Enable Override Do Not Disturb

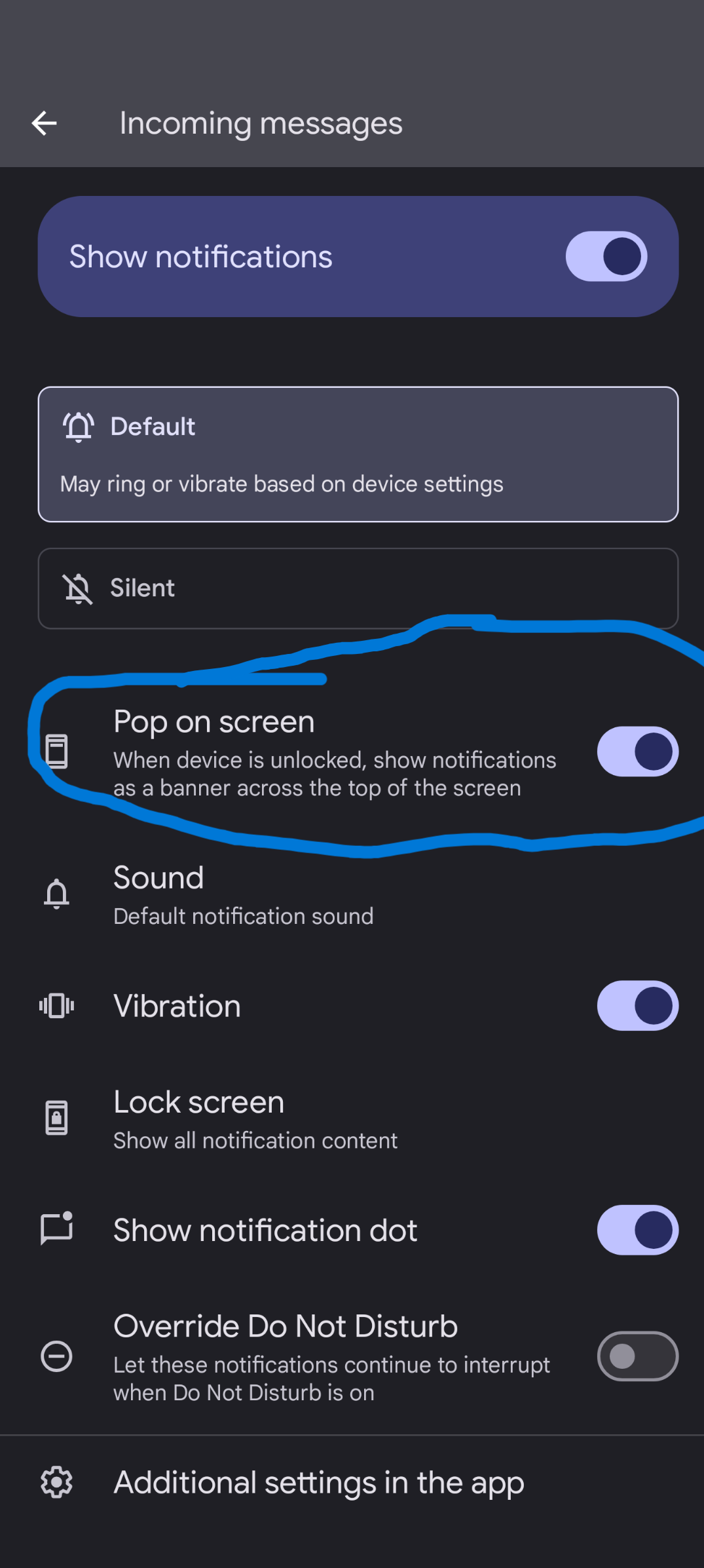coord(637,1356)
